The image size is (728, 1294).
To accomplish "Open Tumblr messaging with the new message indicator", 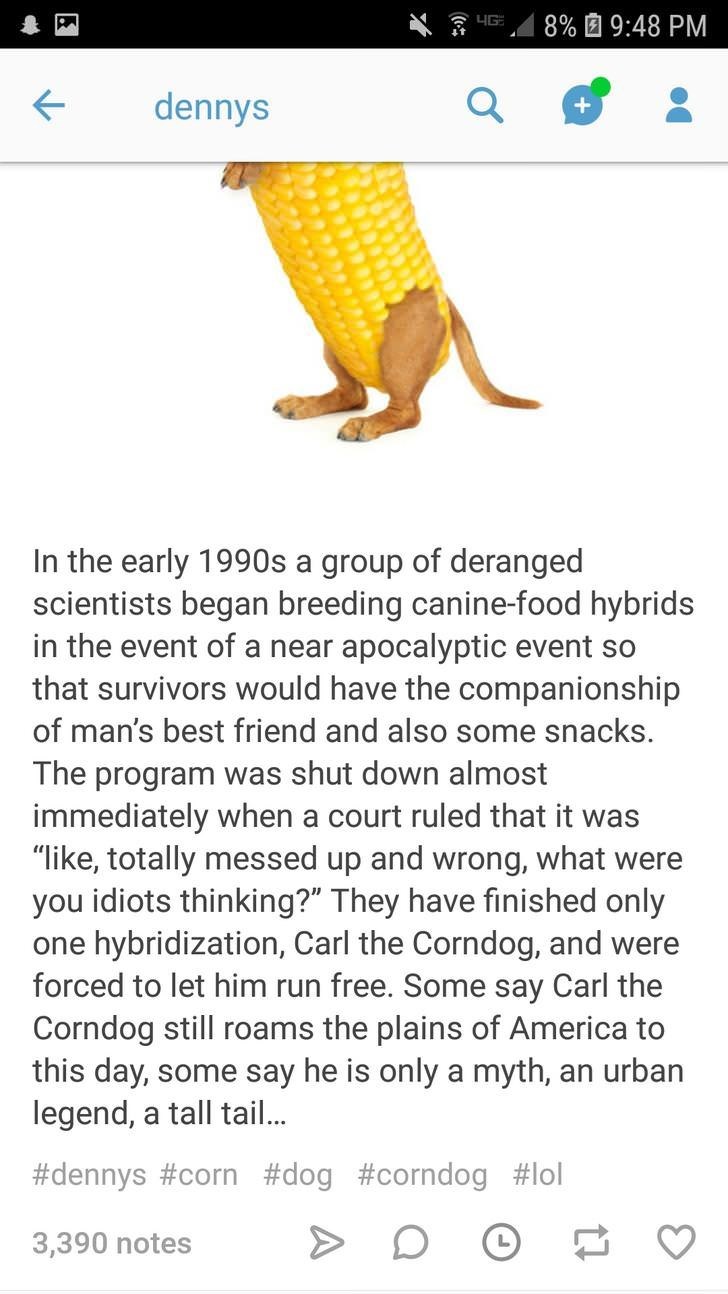I will click(x=581, y=106).
